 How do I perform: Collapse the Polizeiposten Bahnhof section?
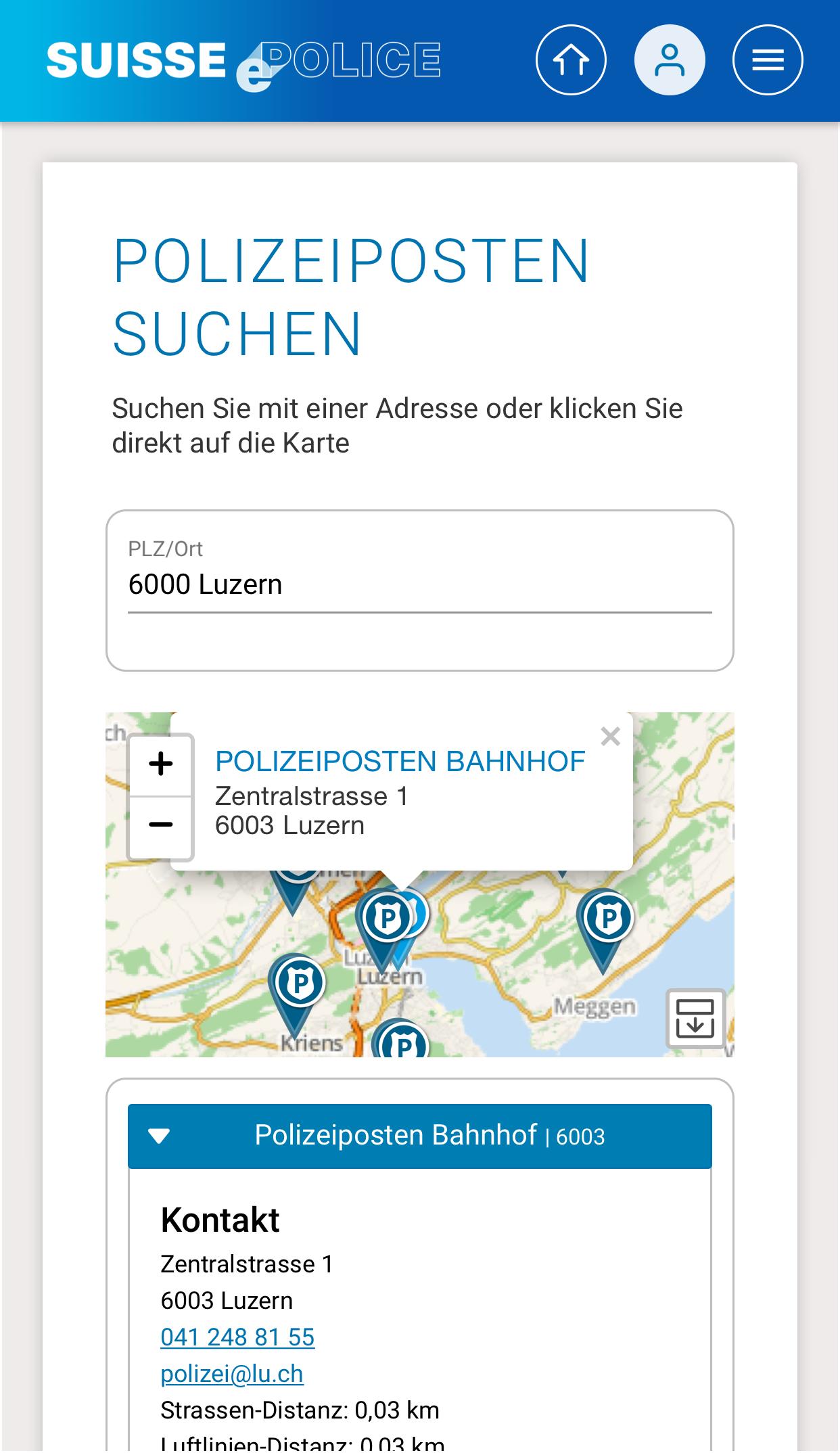pos(419,1136)
